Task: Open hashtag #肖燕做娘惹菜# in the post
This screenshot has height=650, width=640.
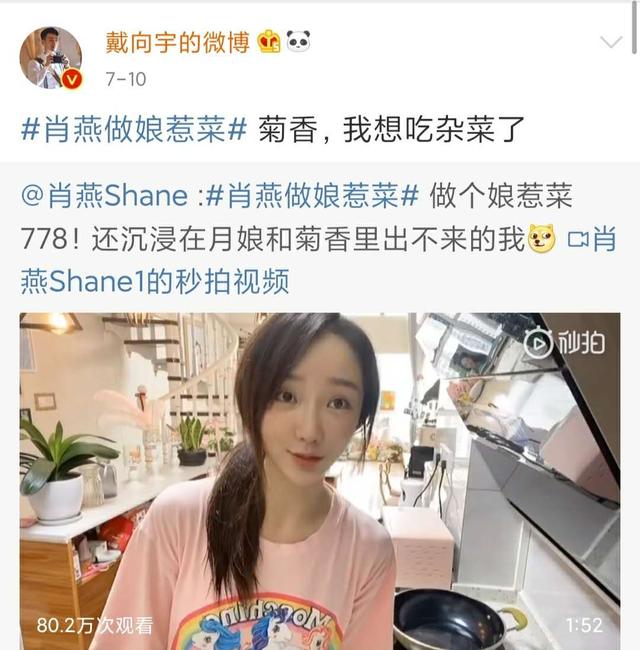Action: point(134,130)
